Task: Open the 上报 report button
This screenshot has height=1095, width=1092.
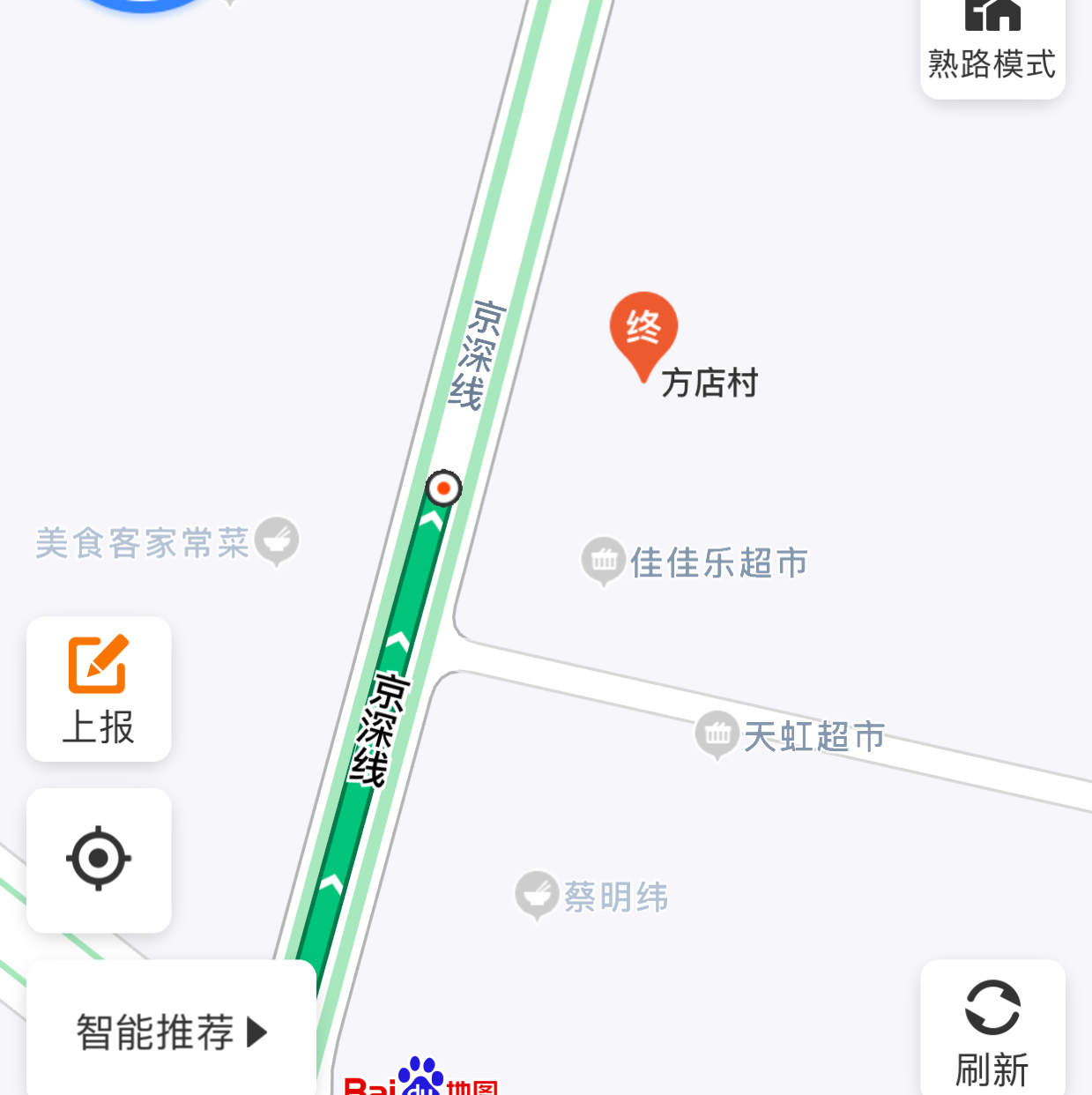Action: point(99,689)
